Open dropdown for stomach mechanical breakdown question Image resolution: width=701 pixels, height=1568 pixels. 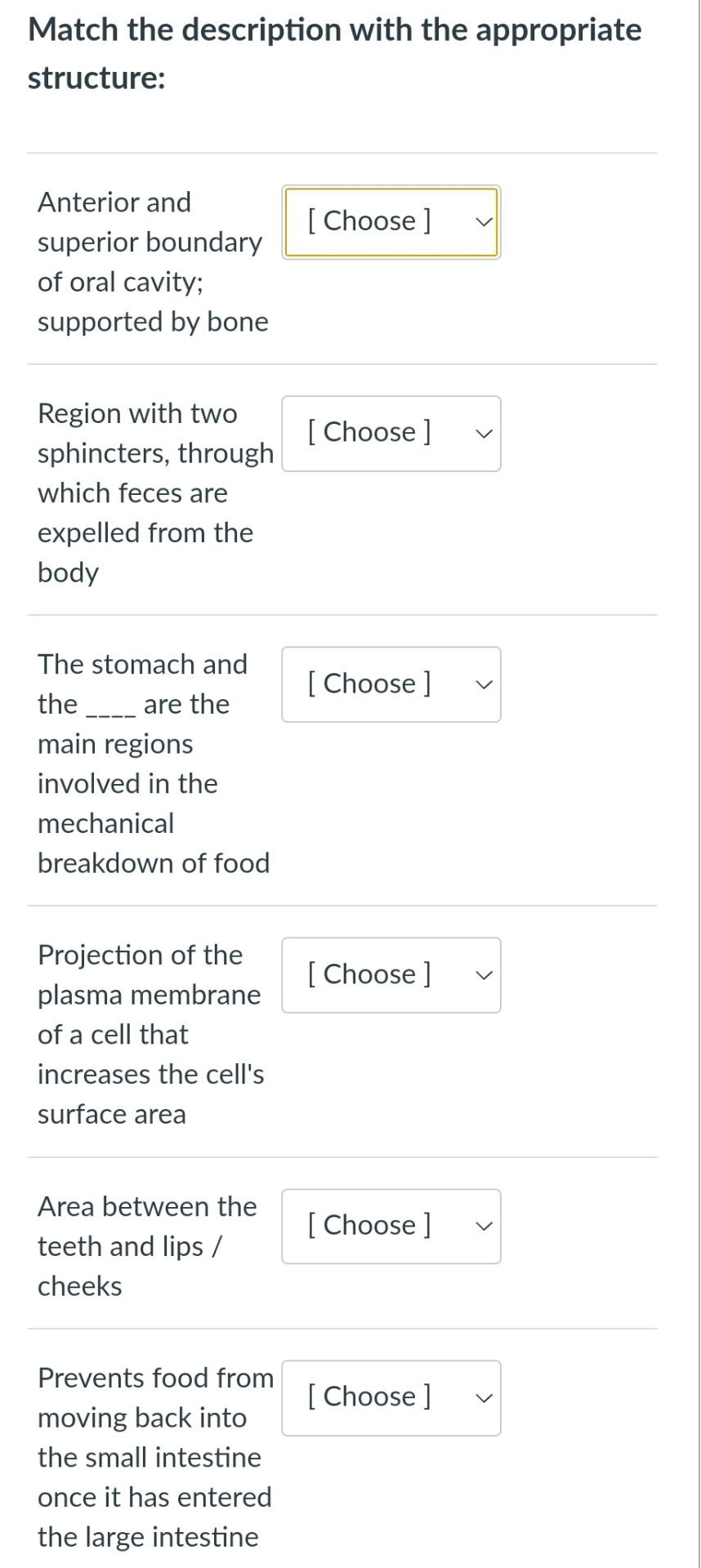(x=391, y=684)
